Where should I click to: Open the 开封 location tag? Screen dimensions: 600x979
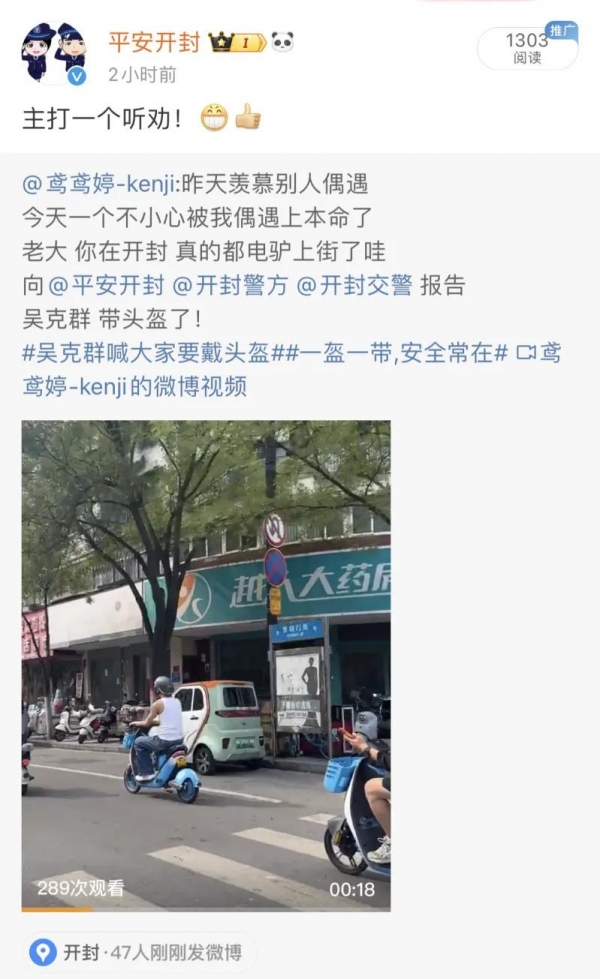(x=137, y=953)
